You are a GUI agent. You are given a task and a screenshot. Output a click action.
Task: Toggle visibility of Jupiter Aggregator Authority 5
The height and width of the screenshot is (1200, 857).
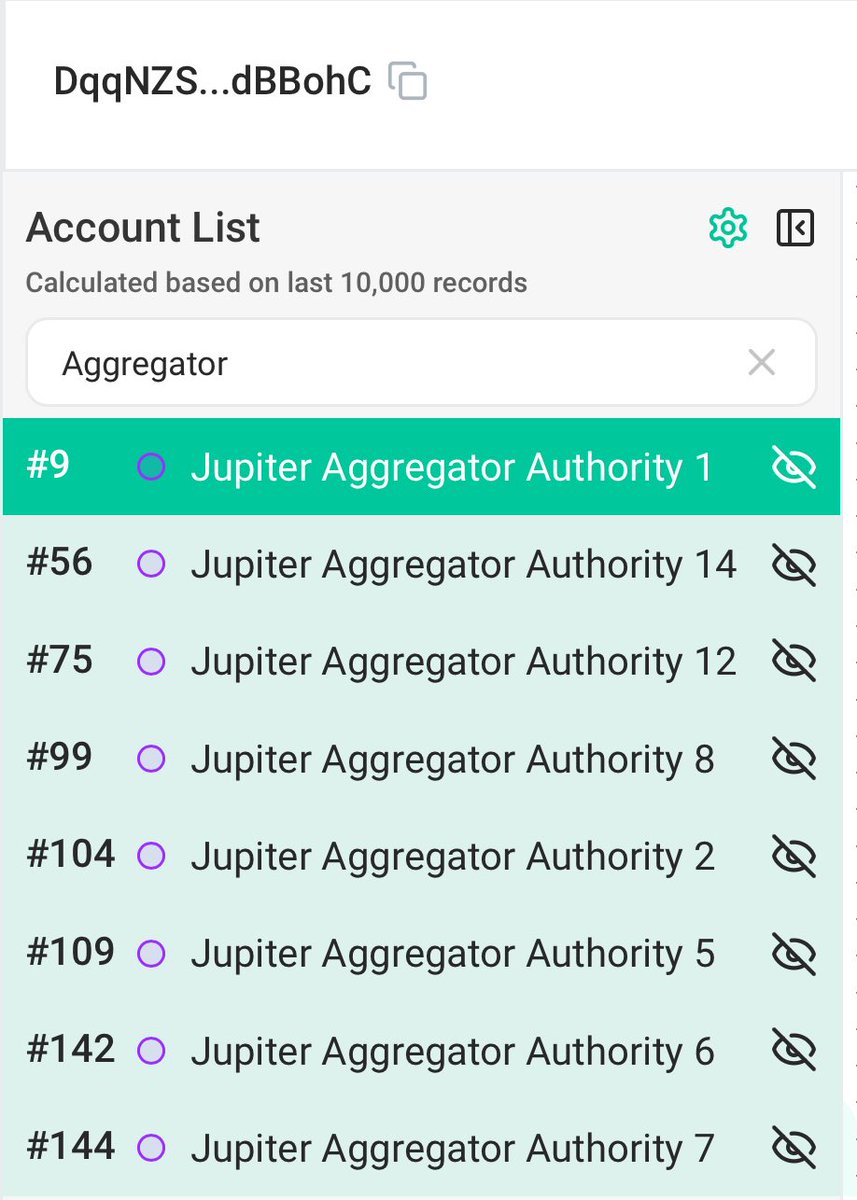(x=794, y=954)
